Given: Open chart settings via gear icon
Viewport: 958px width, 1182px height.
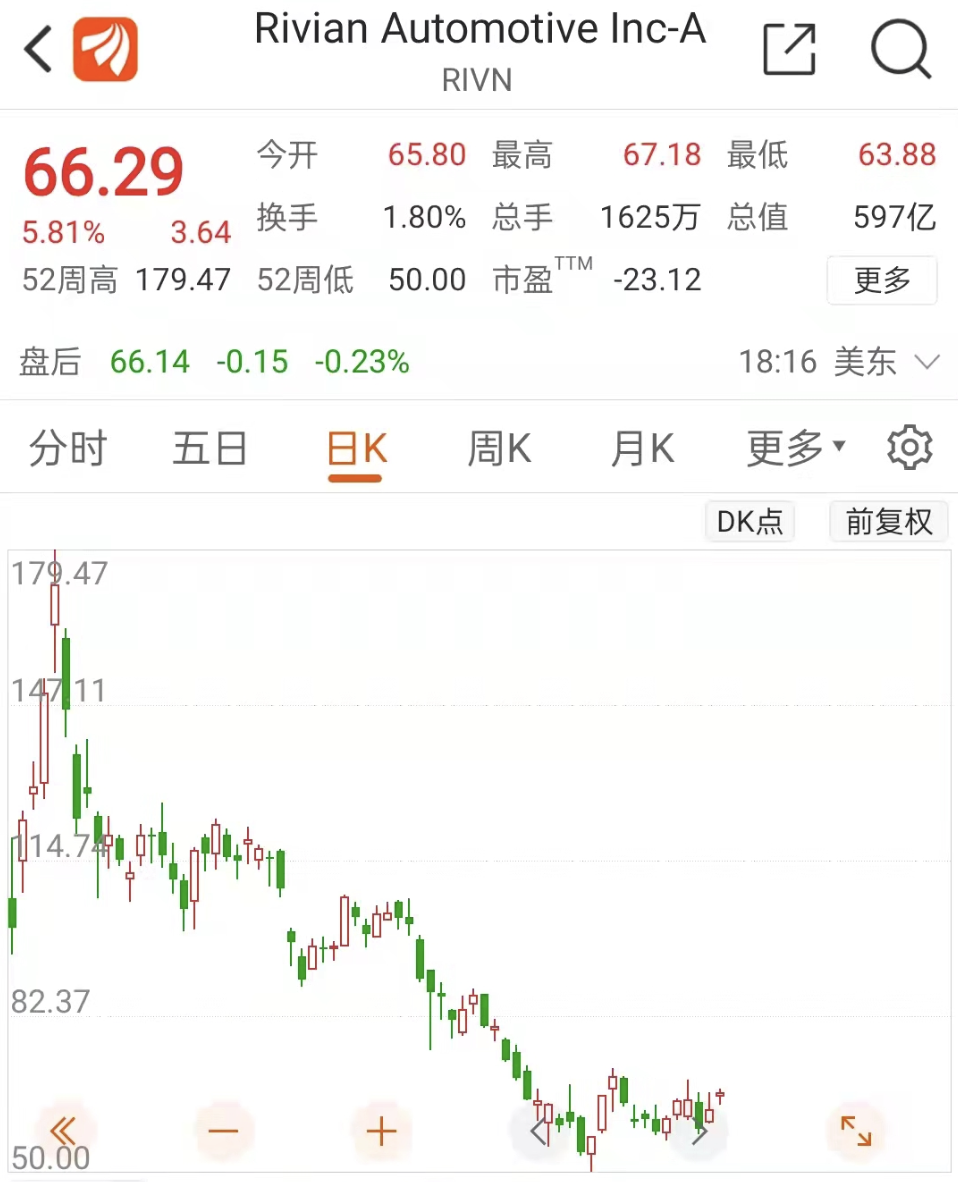Looking at the screenshot, I should click(x=909, y=447).
